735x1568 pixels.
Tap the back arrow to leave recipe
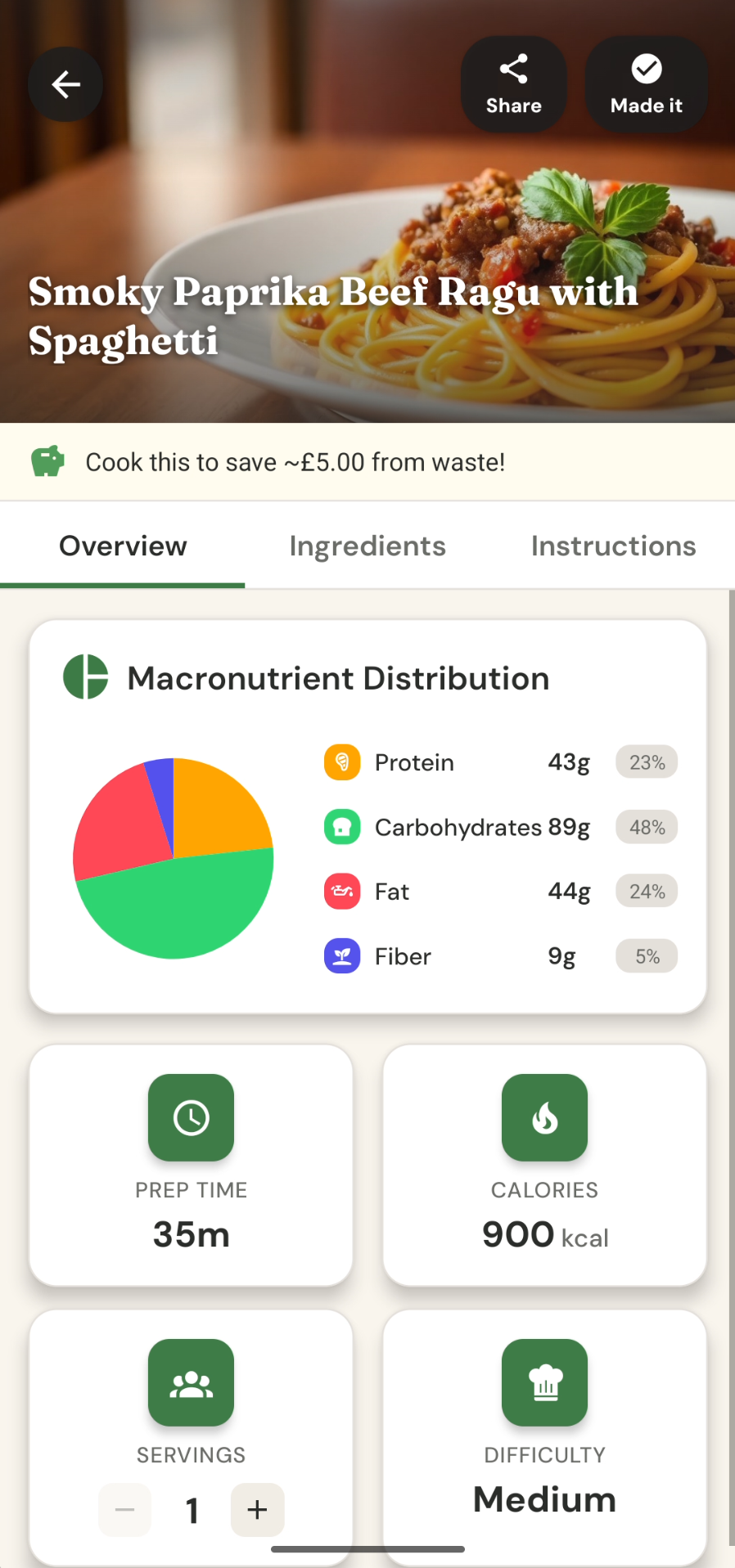click(x=65, y=84)
